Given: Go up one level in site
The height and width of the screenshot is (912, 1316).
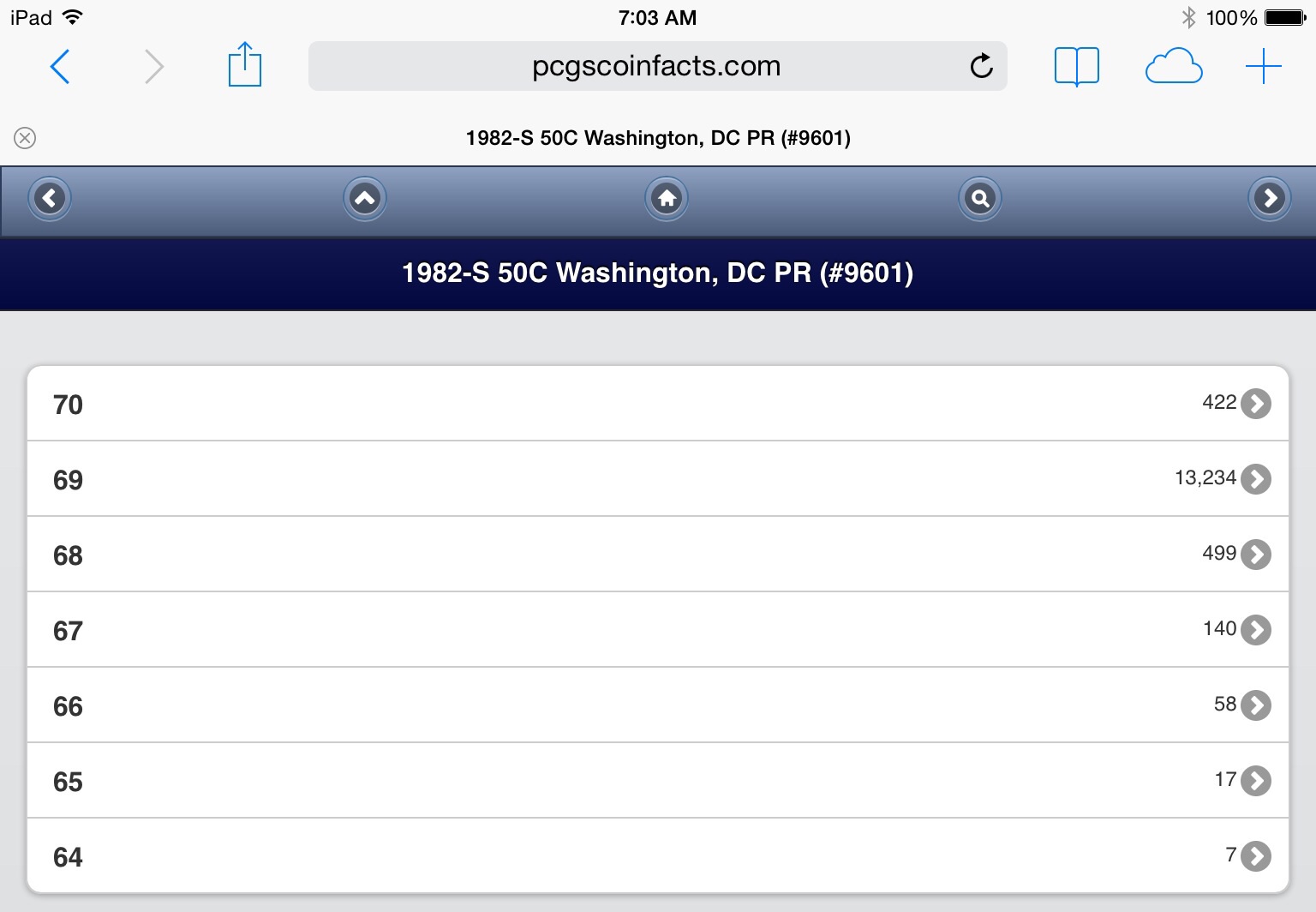Looking at the screenshot, I should (x=365, y=199).
